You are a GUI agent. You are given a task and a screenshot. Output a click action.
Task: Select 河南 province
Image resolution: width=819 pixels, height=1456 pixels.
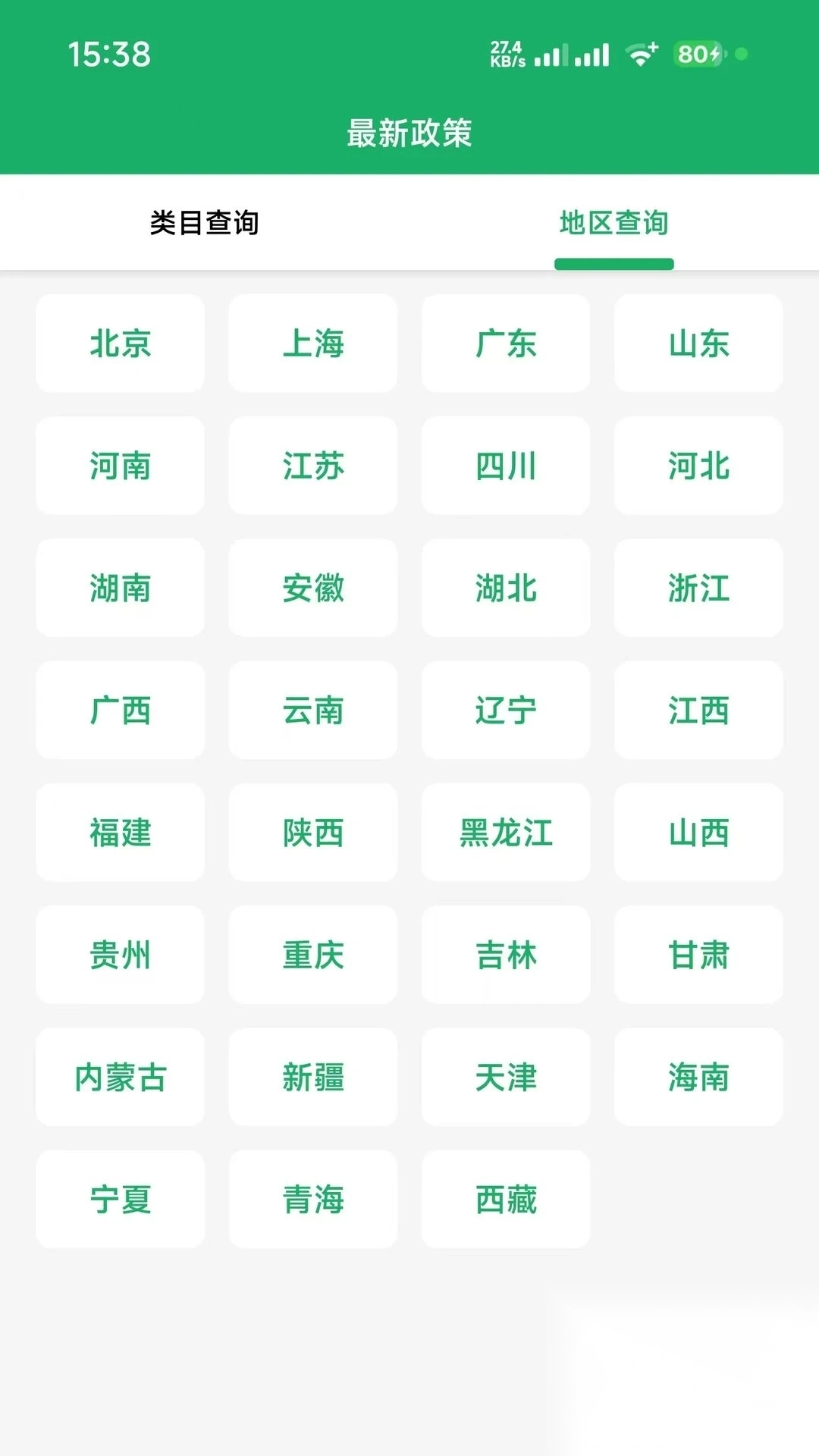click(120, 466)
